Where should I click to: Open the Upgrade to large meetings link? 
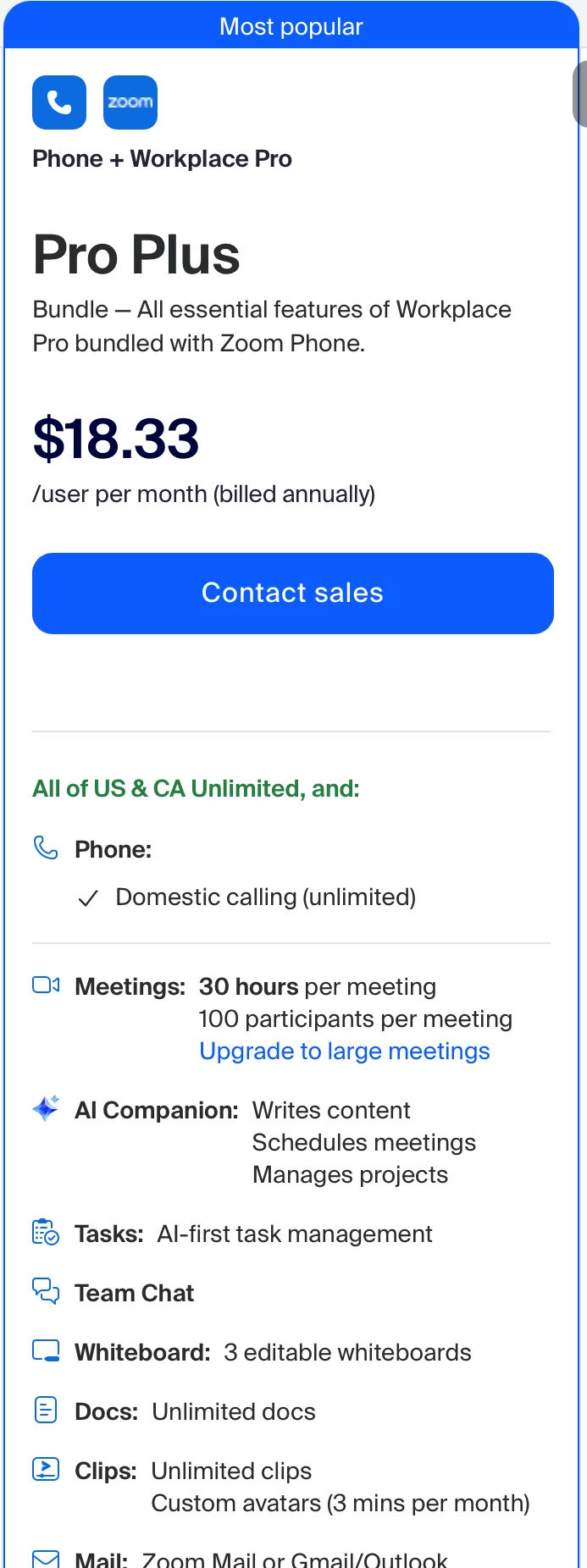point(344,1051)
